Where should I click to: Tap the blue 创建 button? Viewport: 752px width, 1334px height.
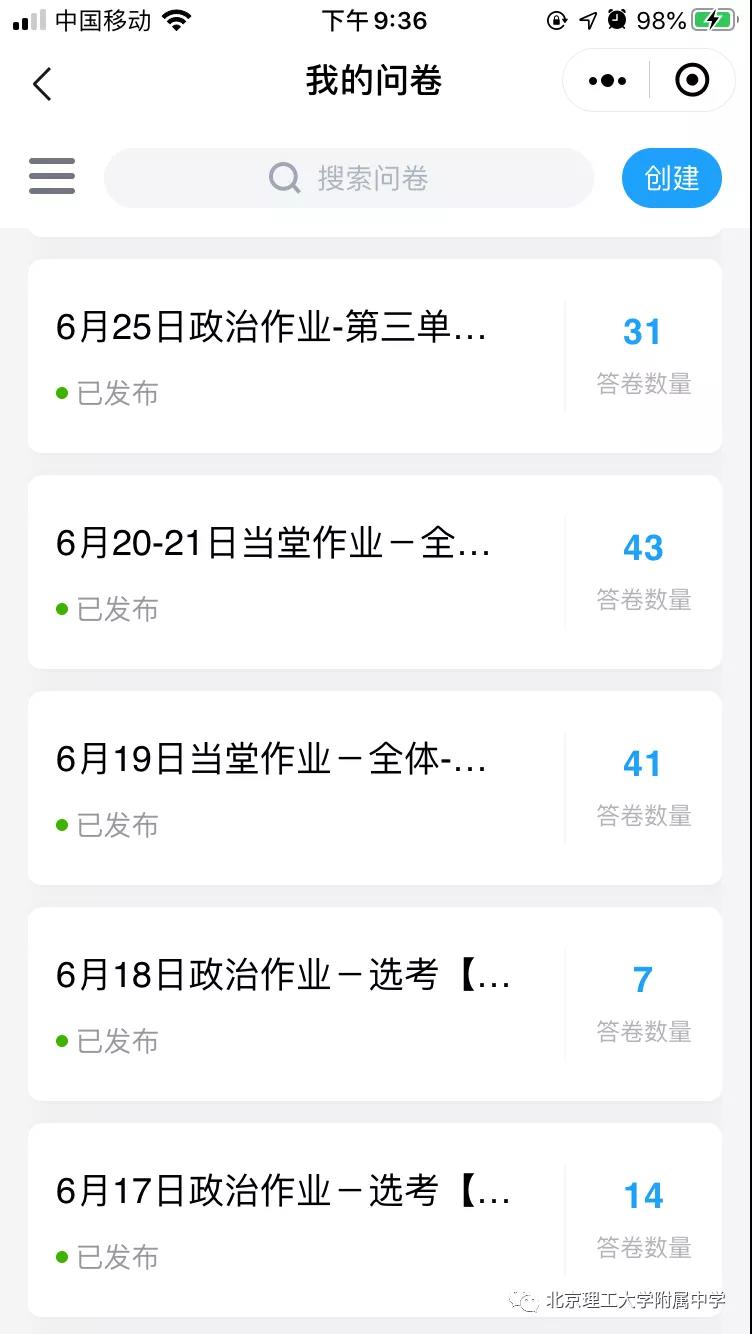point(672,178)
